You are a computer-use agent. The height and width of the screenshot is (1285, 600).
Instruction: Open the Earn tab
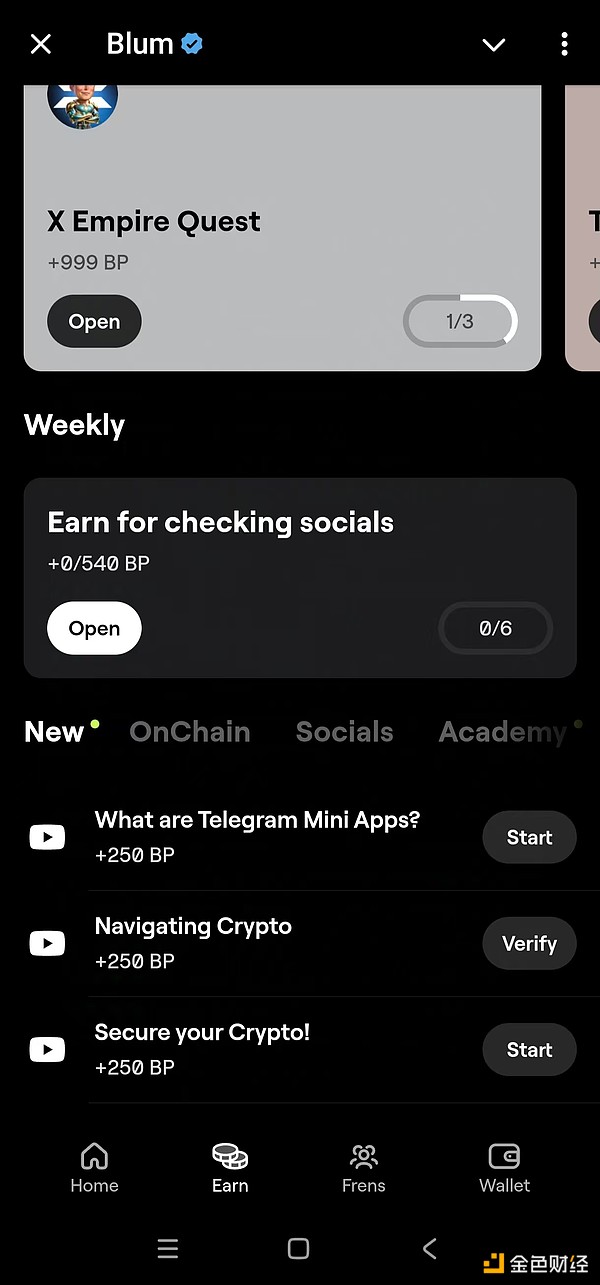pos(230,1168)
